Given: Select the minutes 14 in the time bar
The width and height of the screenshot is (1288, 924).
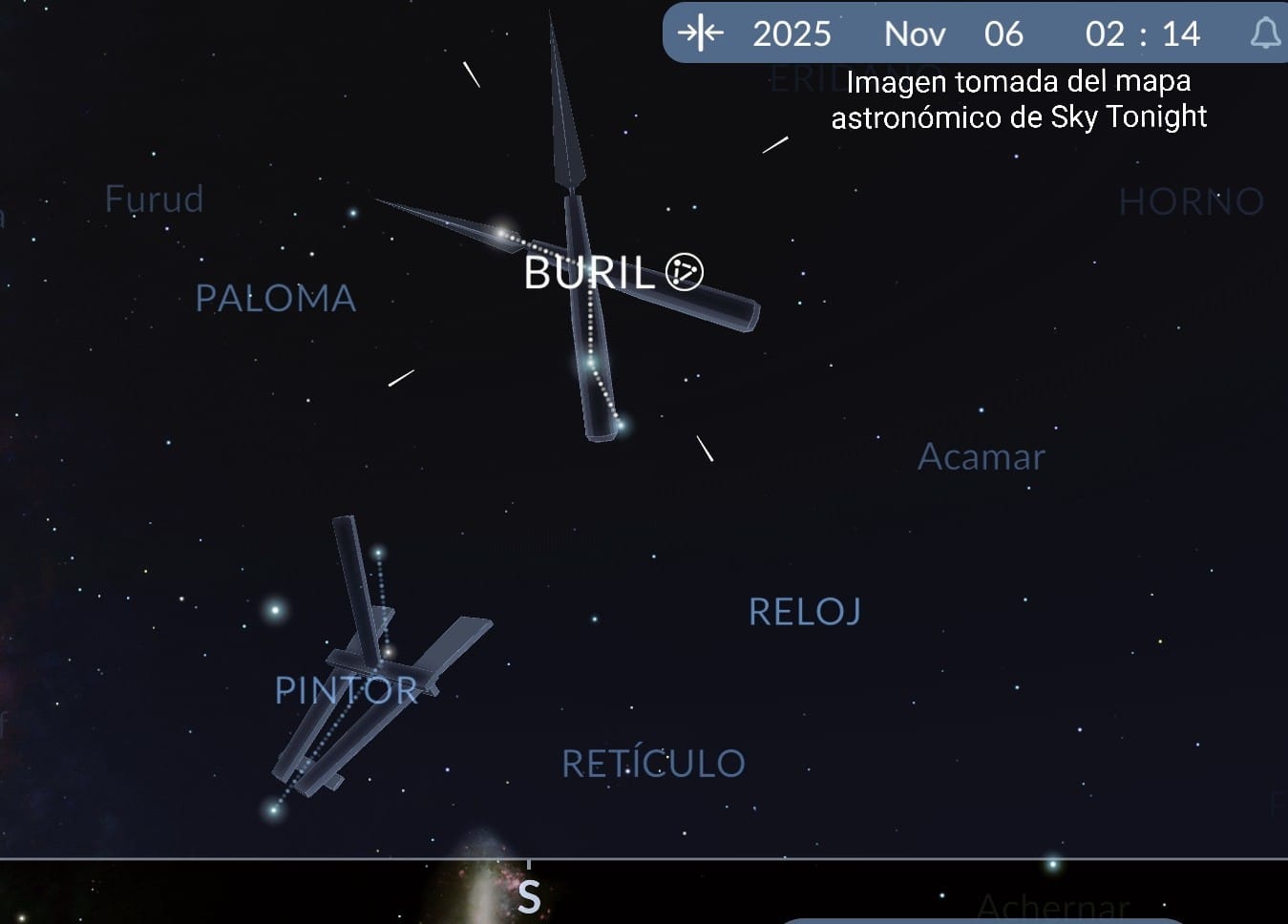Looking at the screenshot, I should 1181,34.
